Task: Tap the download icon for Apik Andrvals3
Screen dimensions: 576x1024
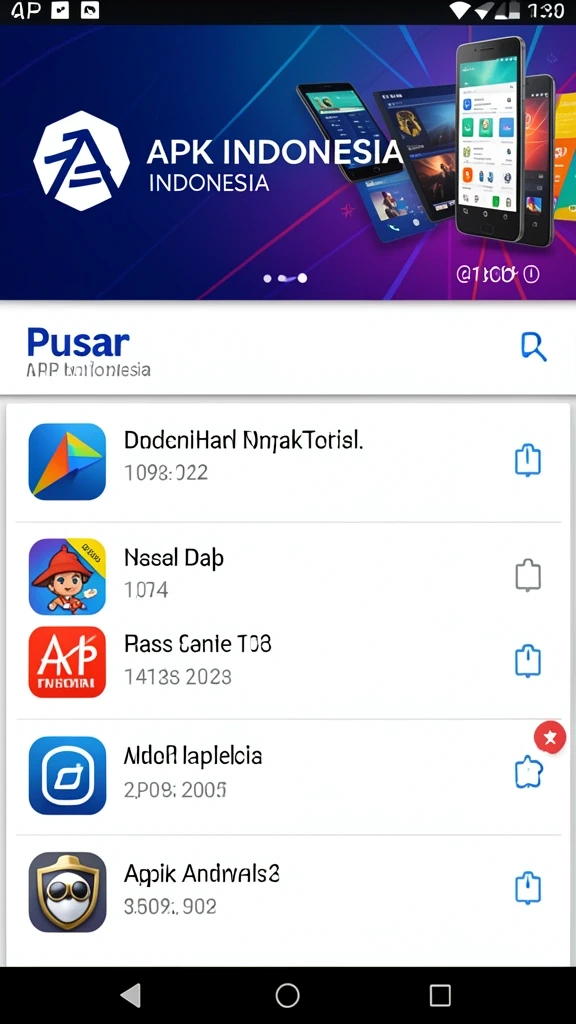Action: pyautogui.click(x=528, y=888)
